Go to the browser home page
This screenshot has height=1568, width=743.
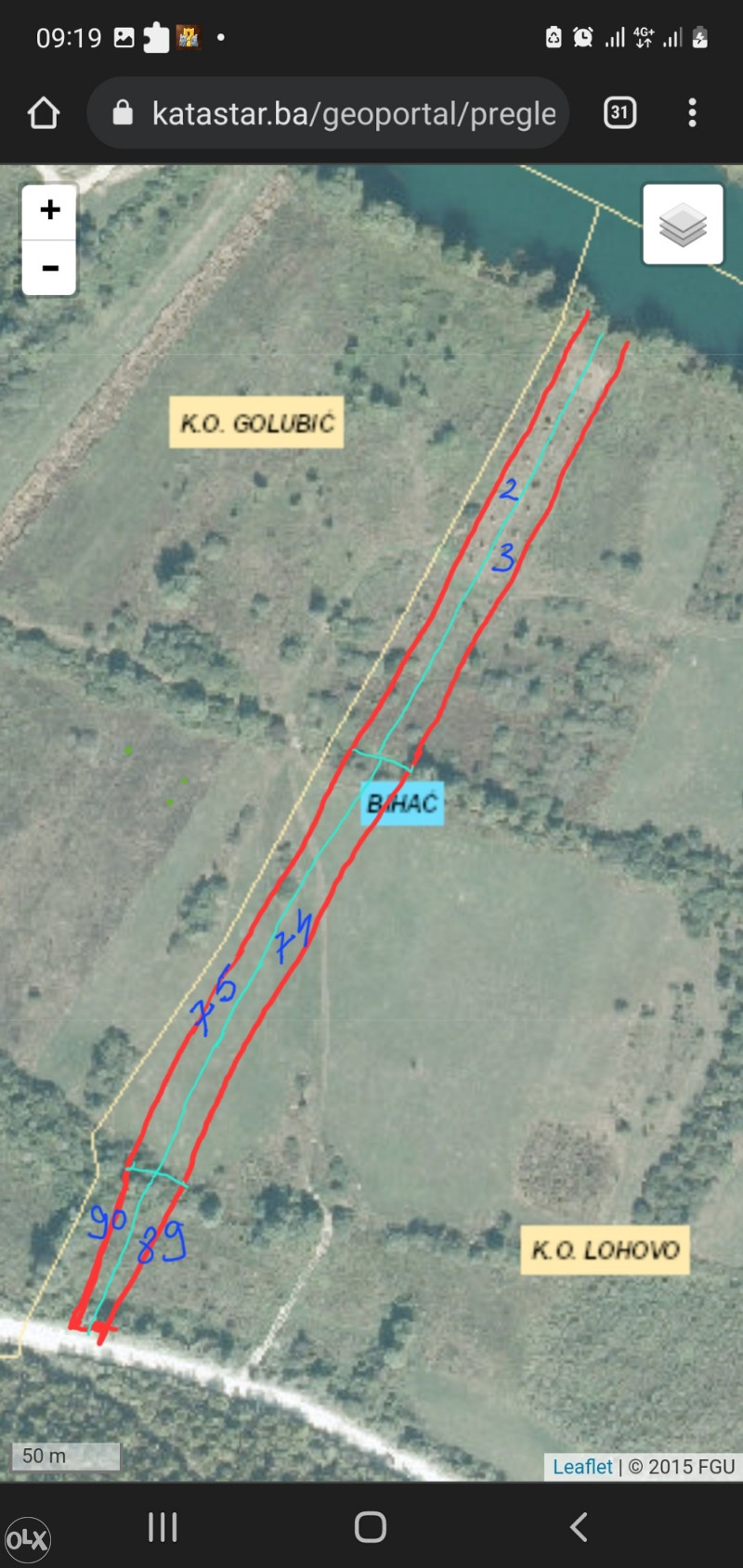[x=44, y=113]
